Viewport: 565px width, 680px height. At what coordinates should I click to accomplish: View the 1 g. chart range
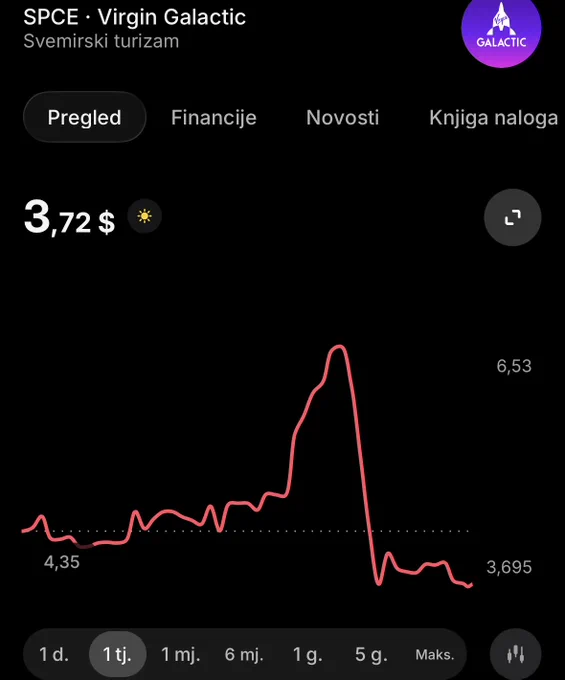[307, 654]
